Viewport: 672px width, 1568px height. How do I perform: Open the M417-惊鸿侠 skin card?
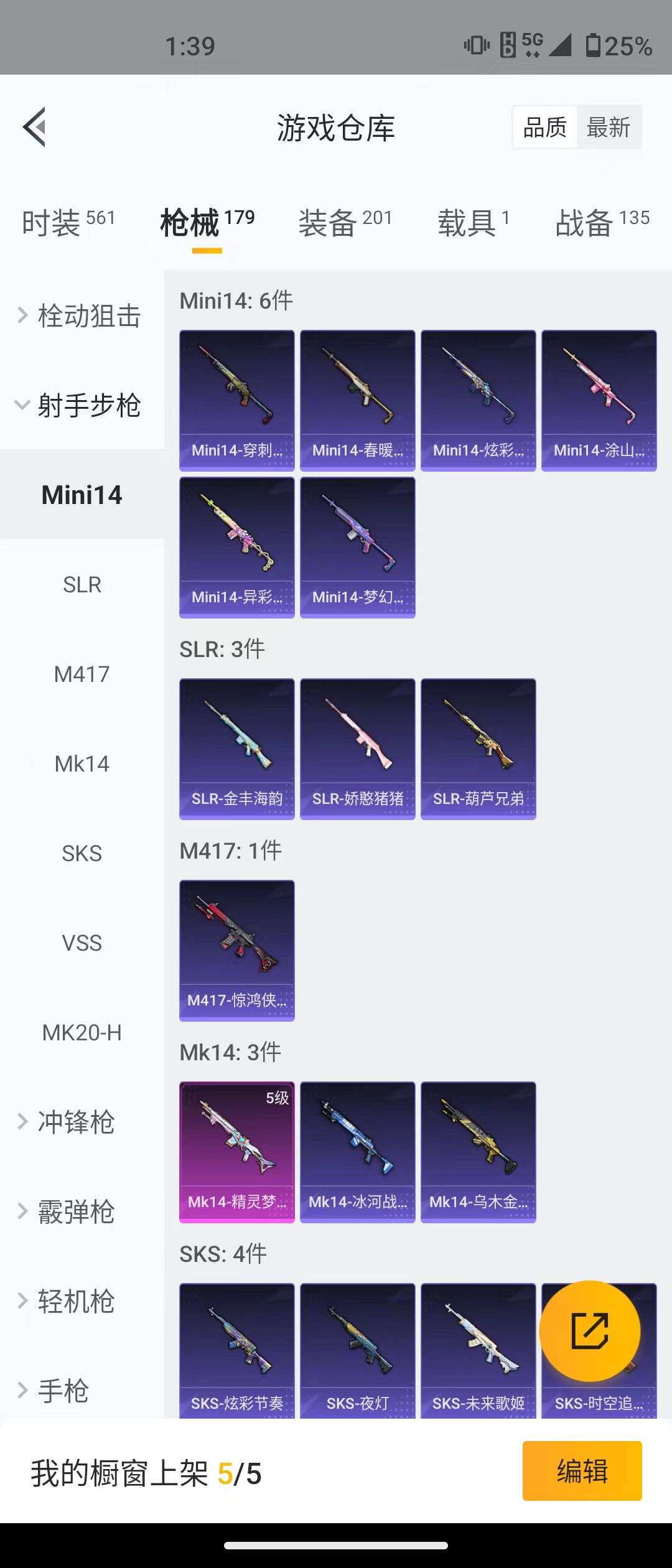click(x=237, y=950)
